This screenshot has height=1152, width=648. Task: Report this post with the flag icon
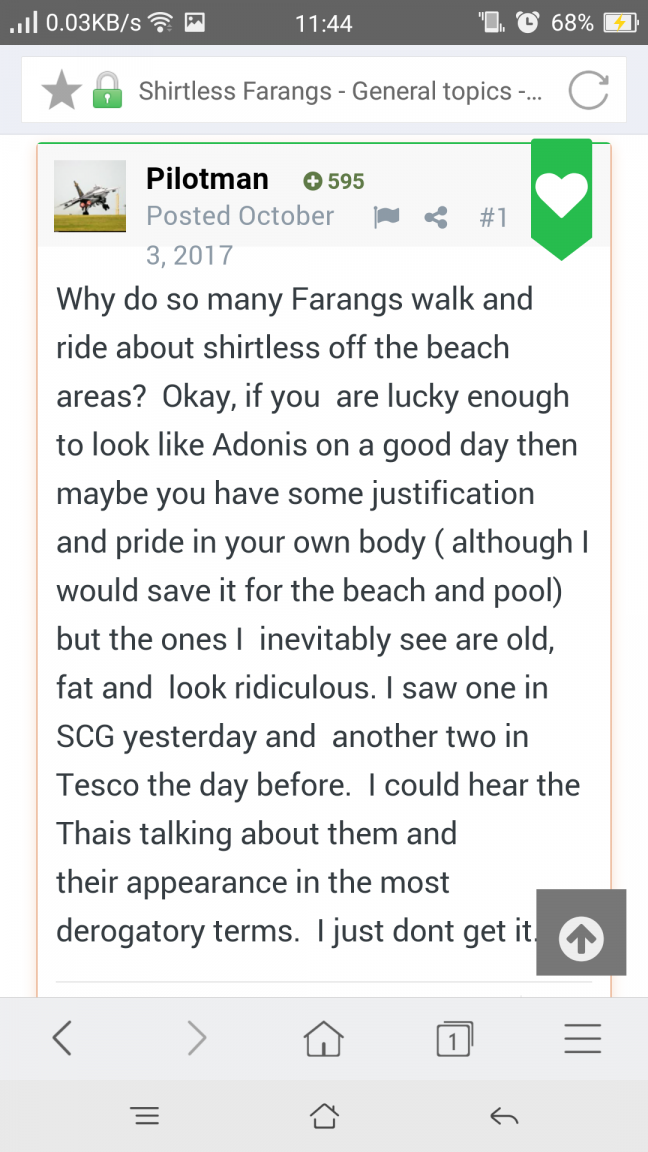tap(386, 217)
